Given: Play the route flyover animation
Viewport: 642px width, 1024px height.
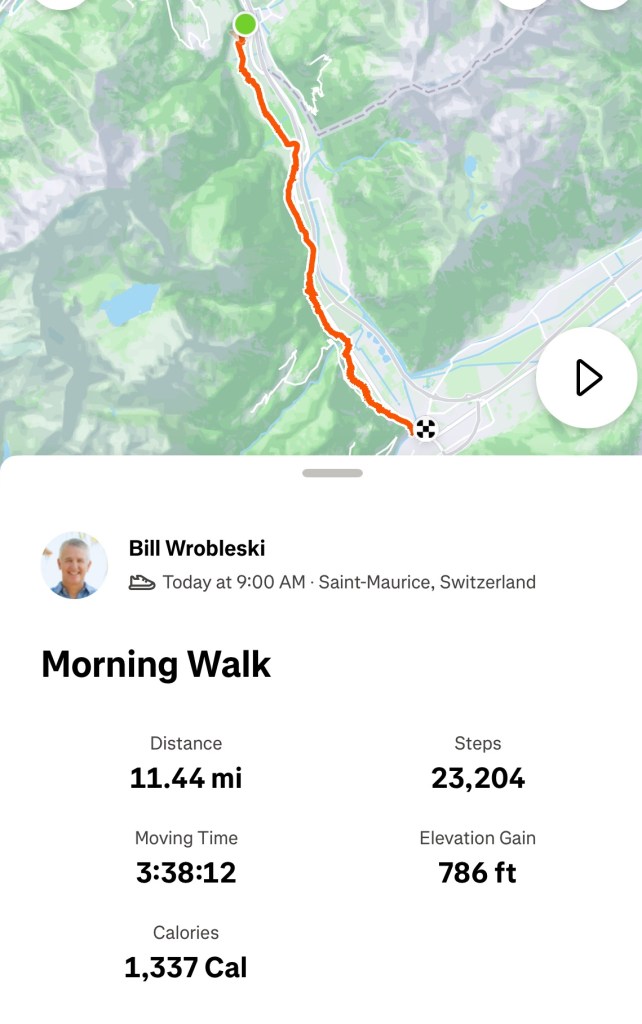Looking at the screenshot, I should coord(587,378).
